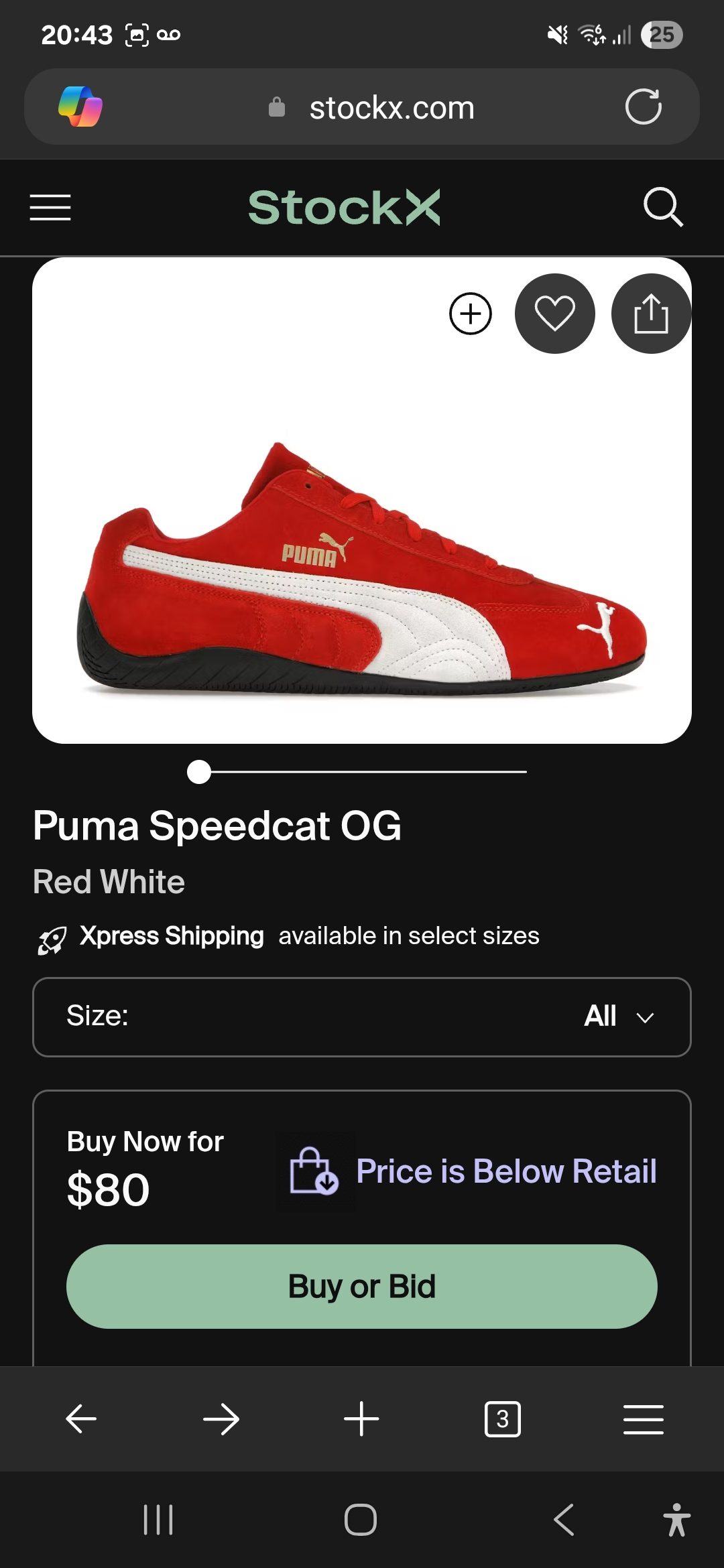Tap the image gallery slider handle
The width and height of the screenshot is (724, 1568).
pyautogui.click(x=199, y=772)
